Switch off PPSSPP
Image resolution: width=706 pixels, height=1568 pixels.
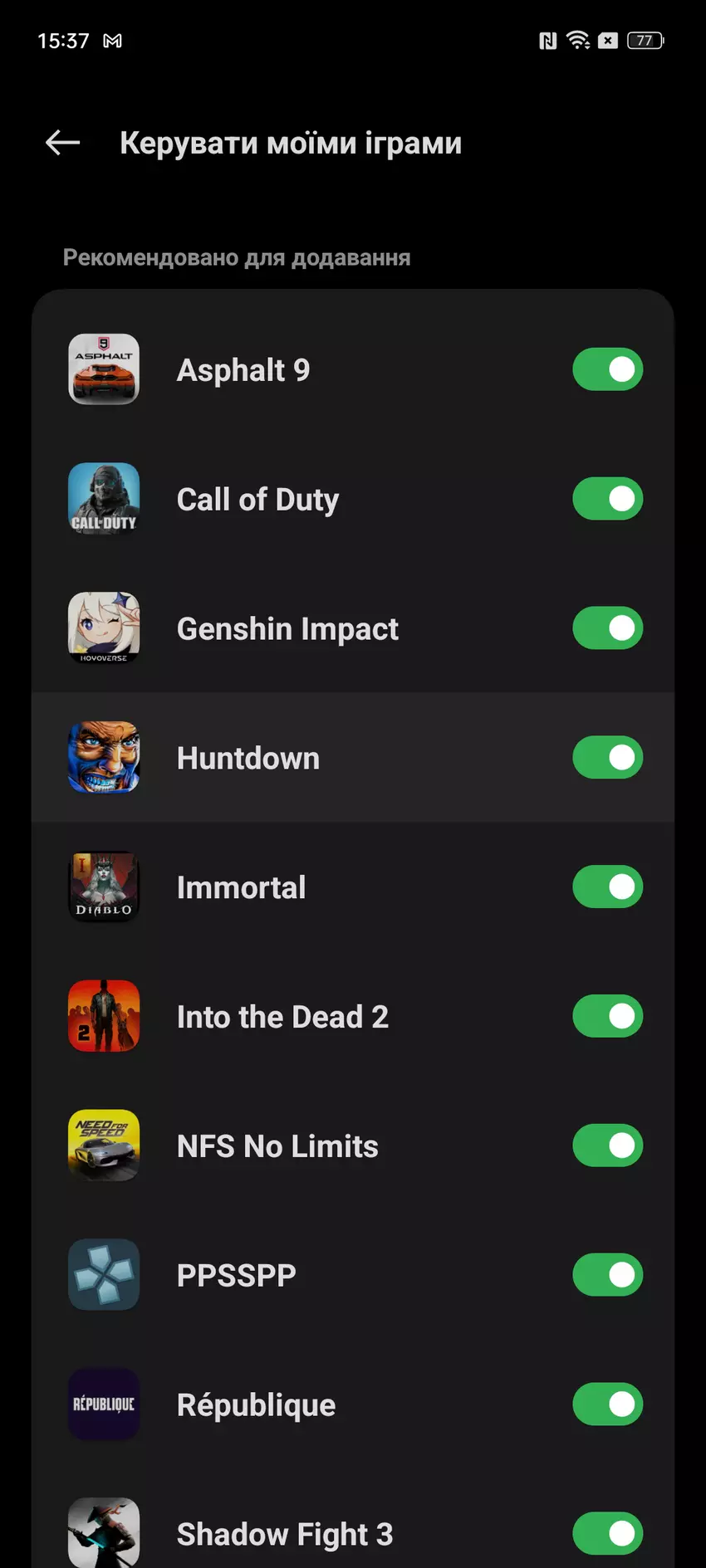pos(607,1275)
